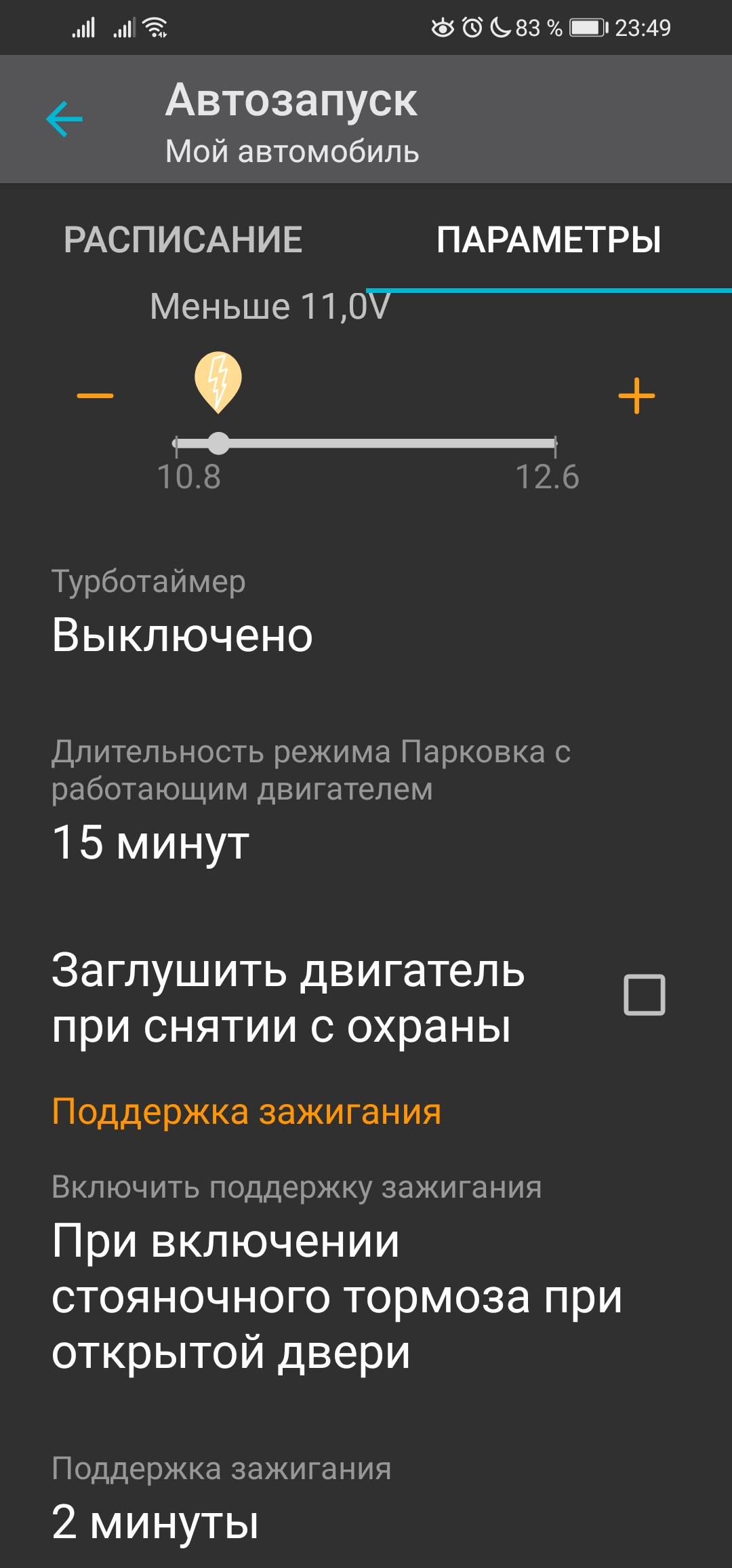Check the Заглушить двигатель при снятии с охраны box
The image size is (732, 1568).
644,995
